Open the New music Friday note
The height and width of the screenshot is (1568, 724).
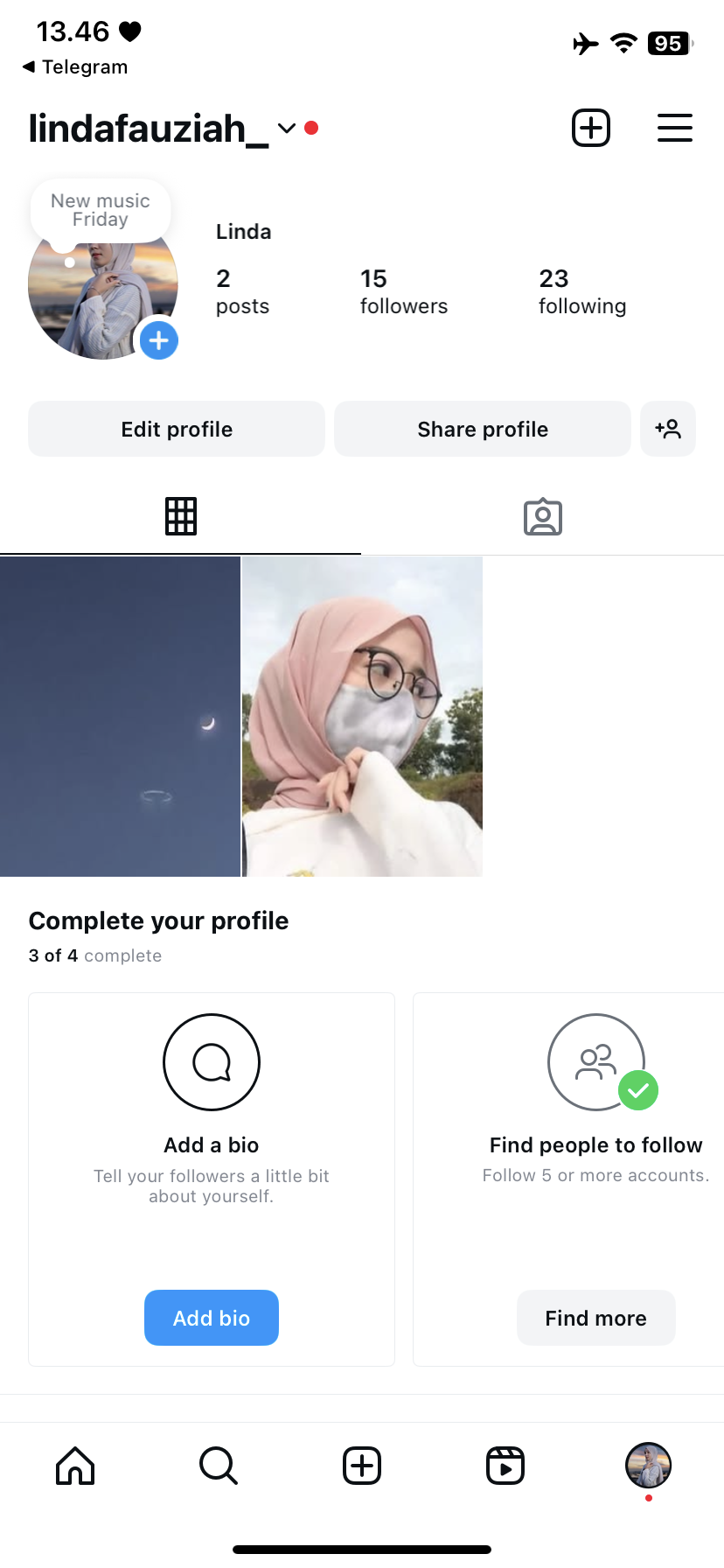[x=101, y=211]
